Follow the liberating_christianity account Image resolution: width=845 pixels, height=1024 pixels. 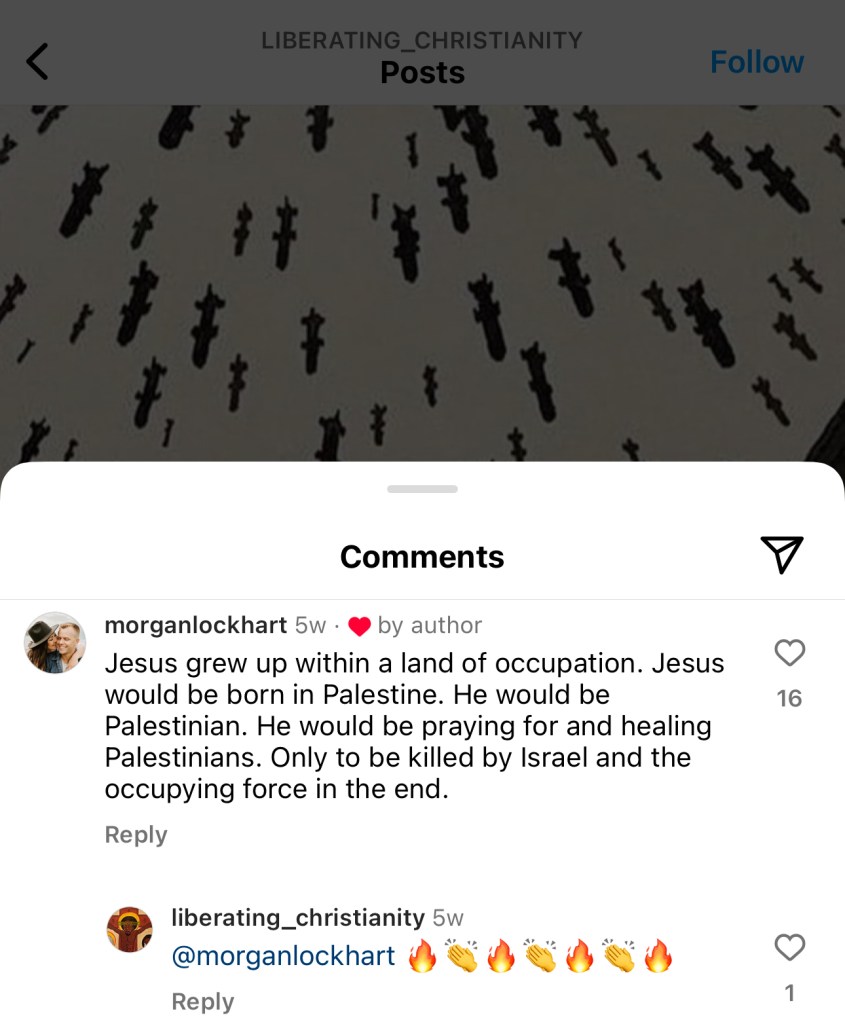tap(756, 62)
